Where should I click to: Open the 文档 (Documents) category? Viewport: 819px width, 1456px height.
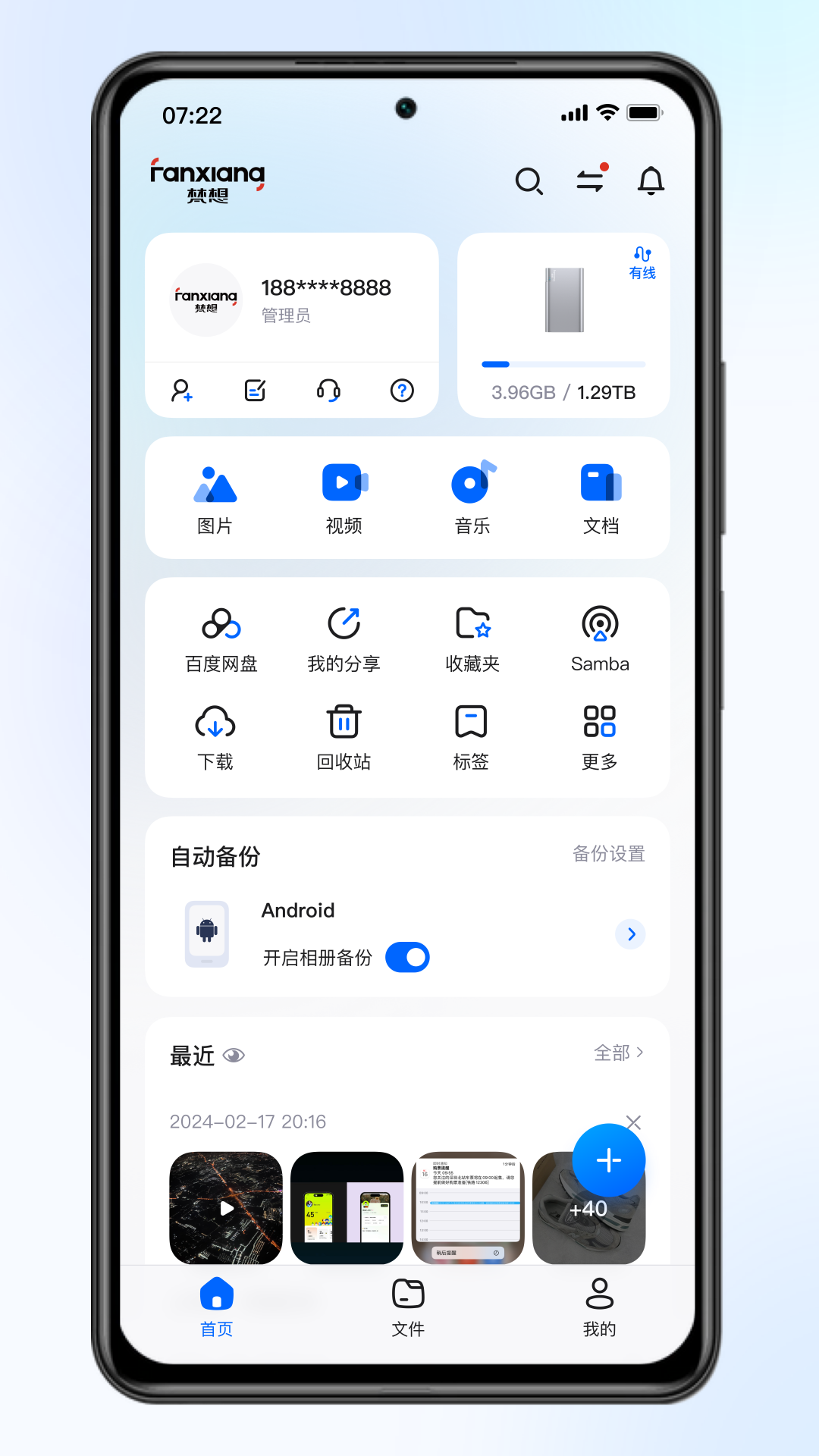click(x=600, y=497)
